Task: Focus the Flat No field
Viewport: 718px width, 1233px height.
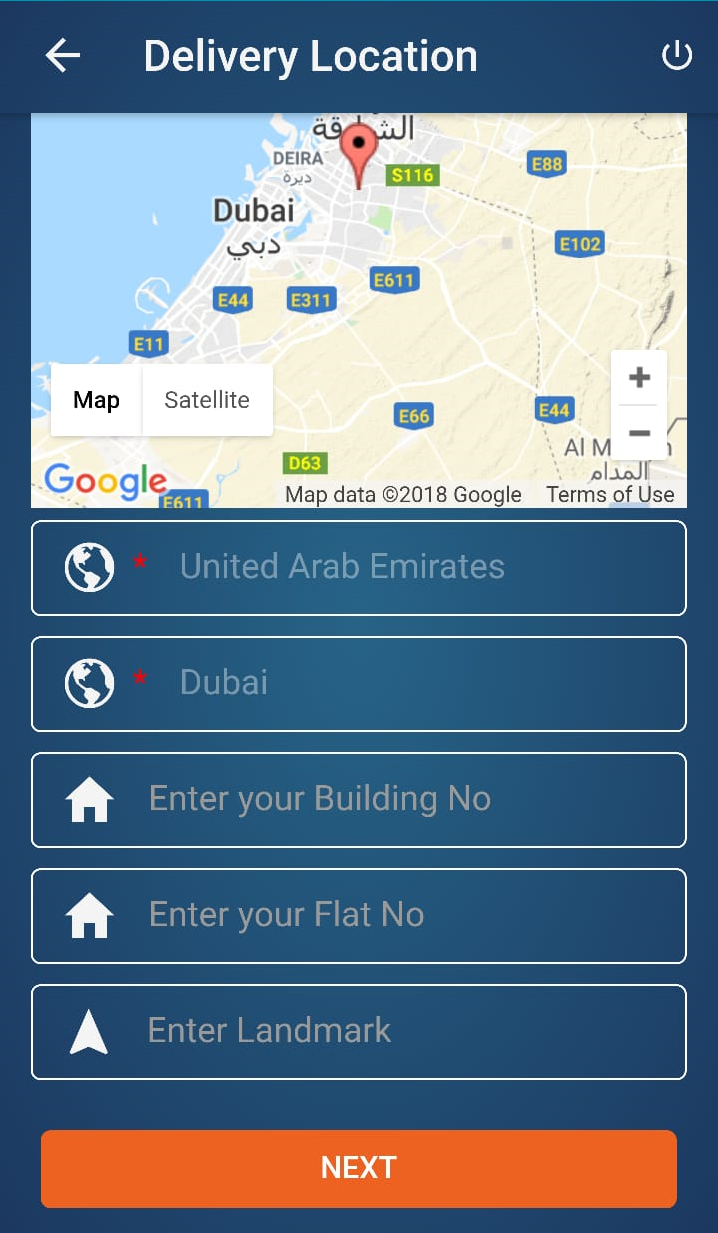Action: 359,916
